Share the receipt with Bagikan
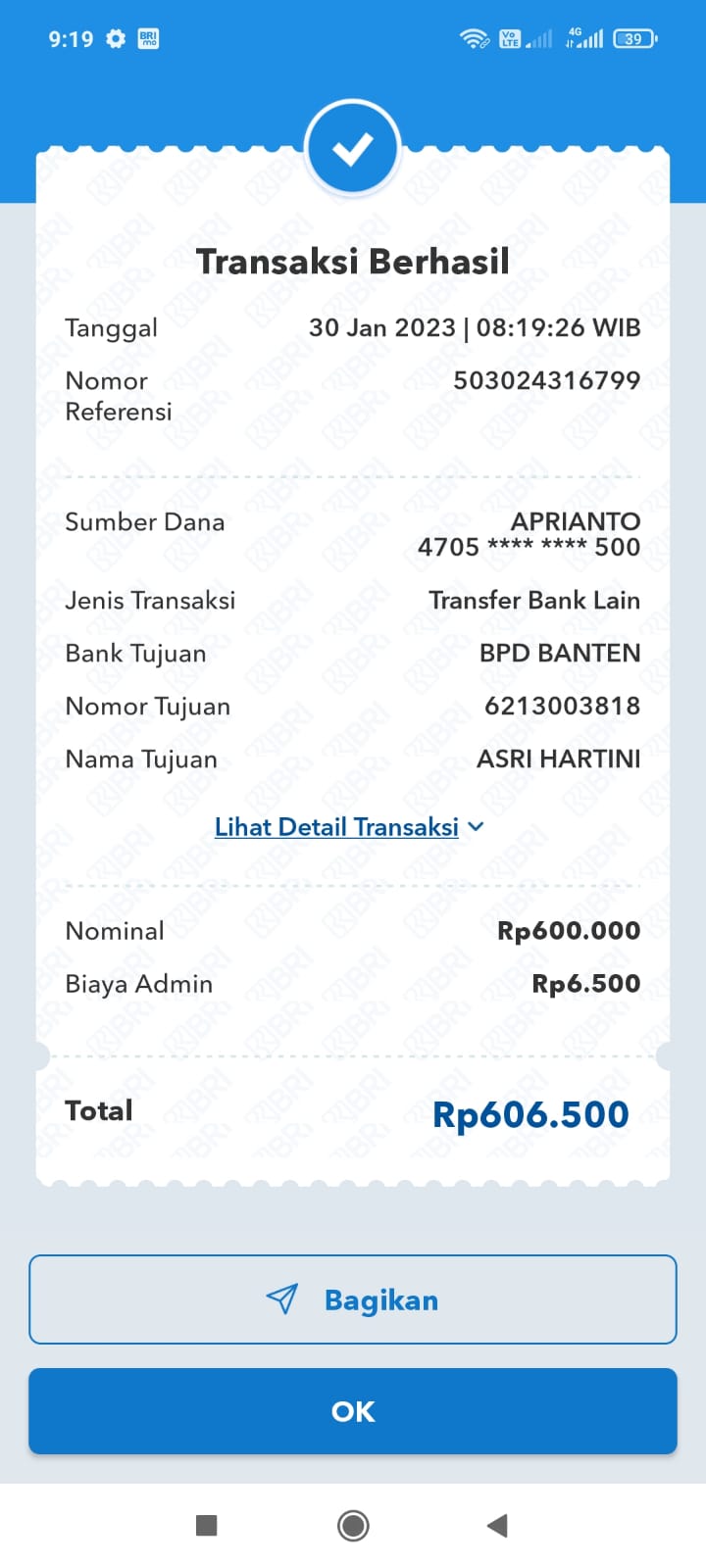This screenshot has width=706, height=1568. [x=353, y=1299]
